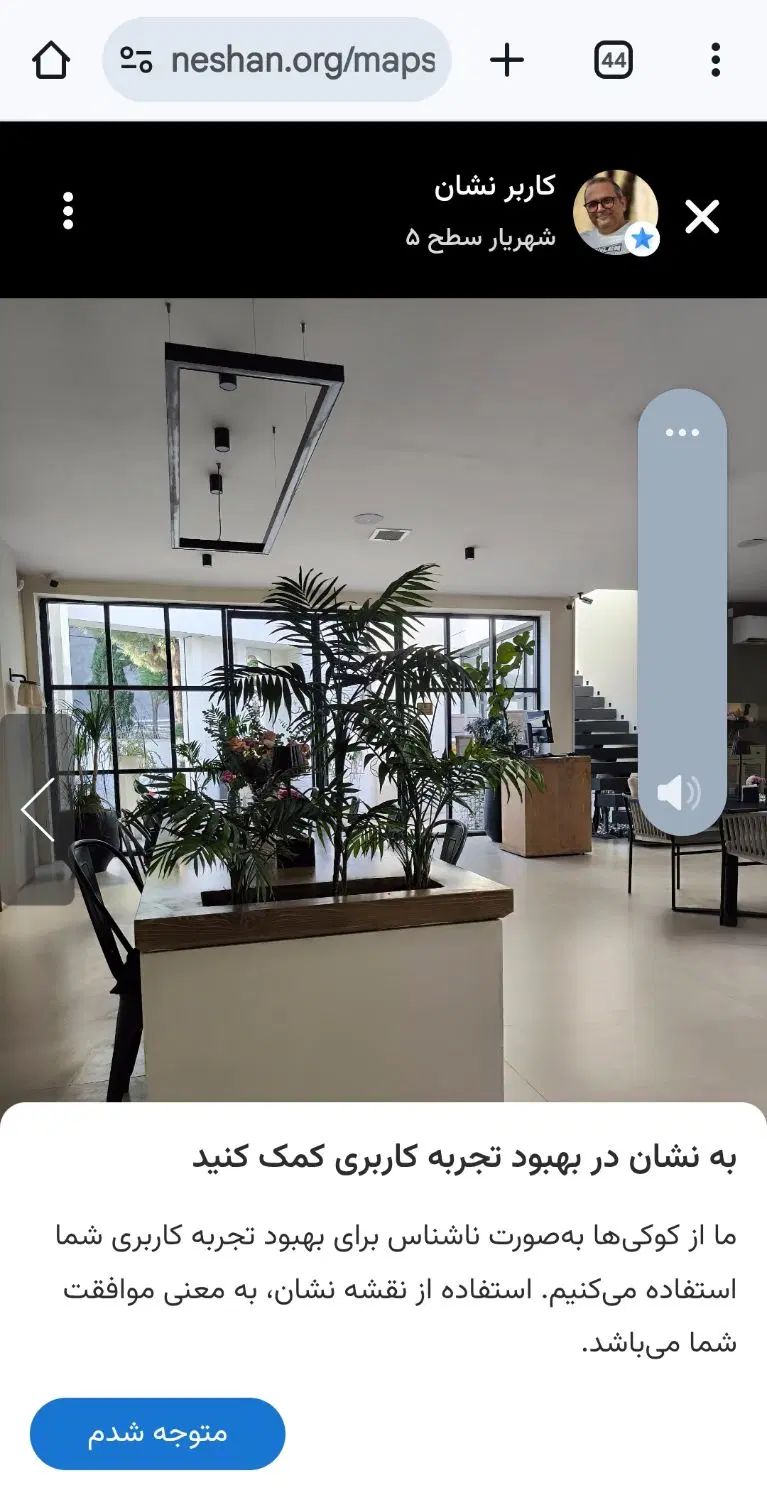Image resolution: width=767 pixels, height=1500 pixels.
Task: Open the Chrome overflow menu
Action: pyautogui.click(x=715, y=61)
